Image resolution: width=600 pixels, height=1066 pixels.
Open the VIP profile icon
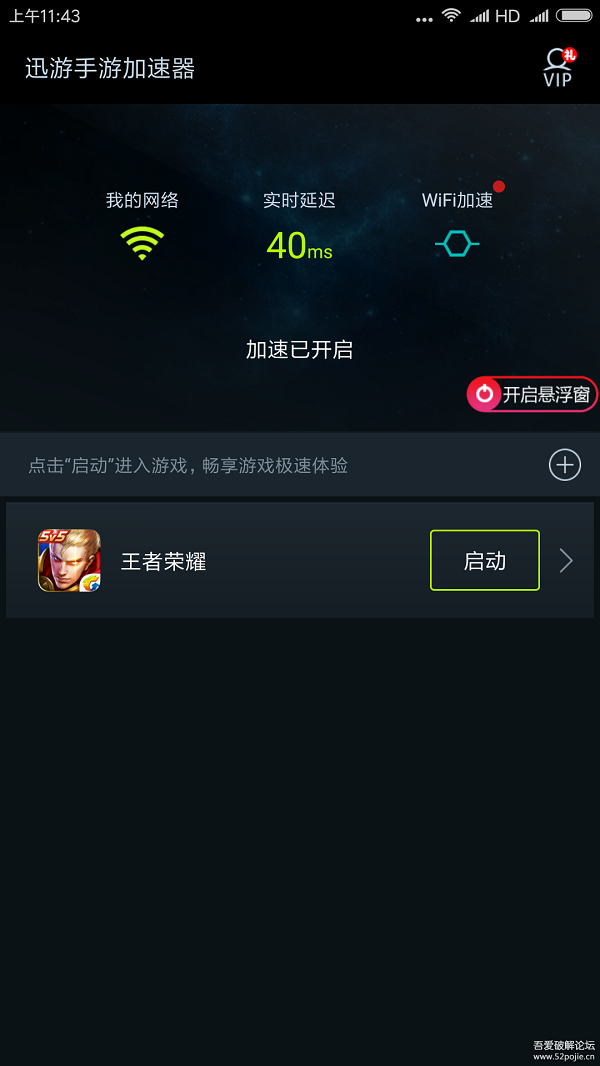[x=559, y=67]
